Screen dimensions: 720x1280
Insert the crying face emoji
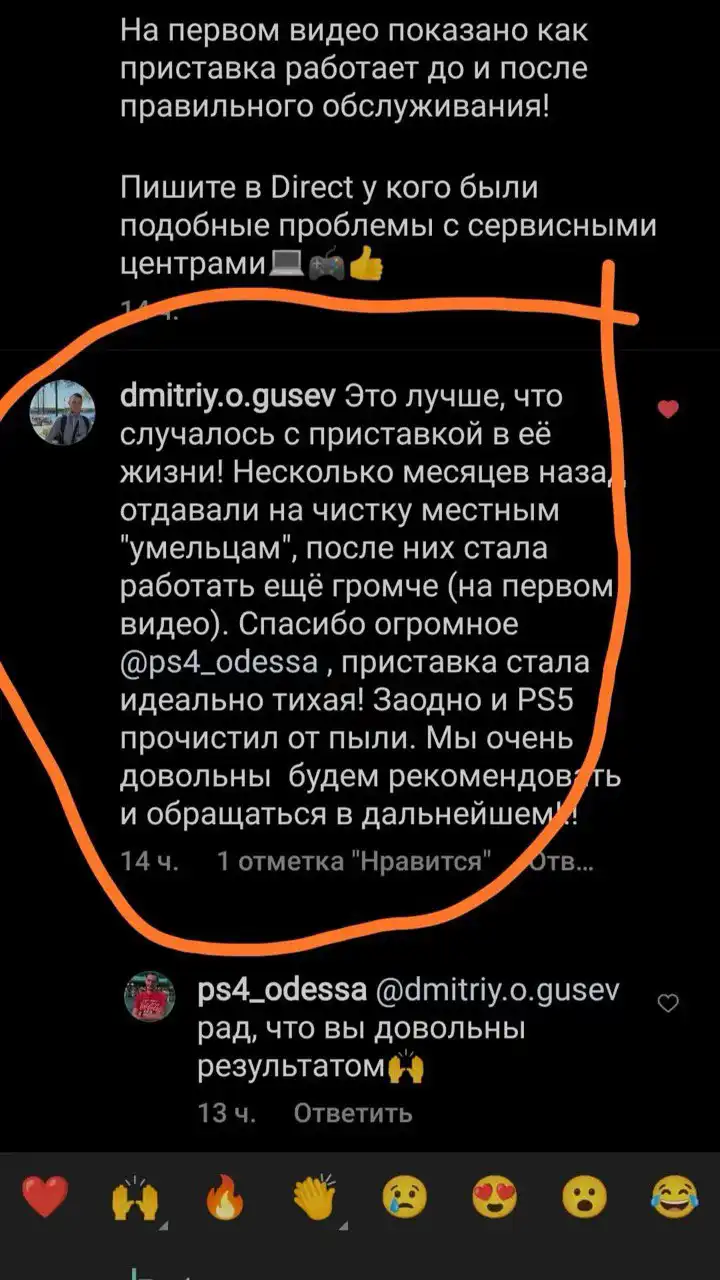pyautogui.click(x=404, y=1197)
